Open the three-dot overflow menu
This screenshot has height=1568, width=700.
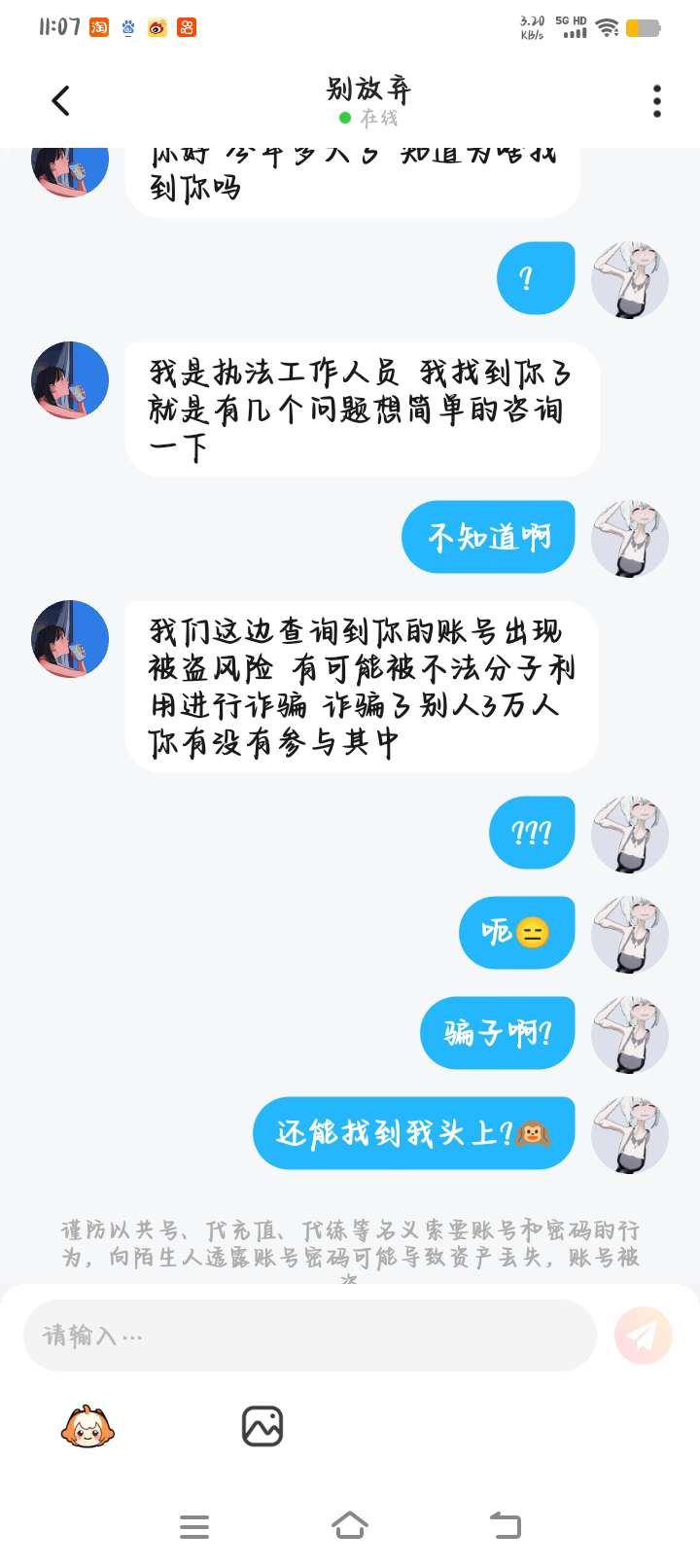coord(657,100)
